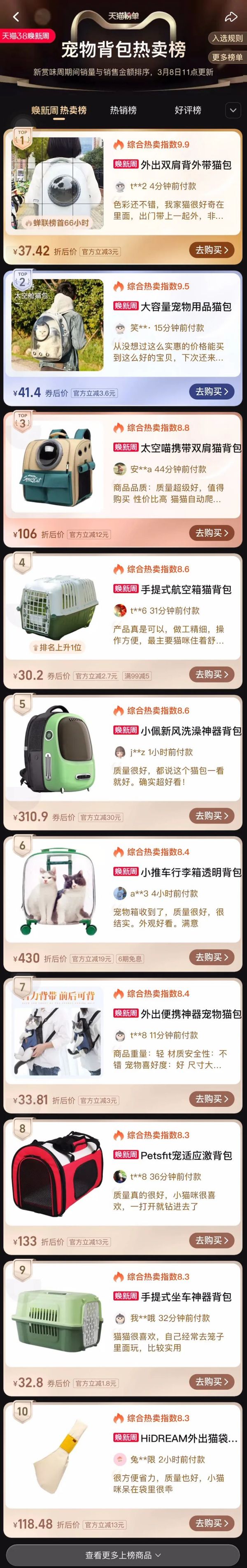Expand 查看更多上榜商品 at the bottom
Image resolution: width=247 pixels, height=1568 pixels.
coord(123,1554)
